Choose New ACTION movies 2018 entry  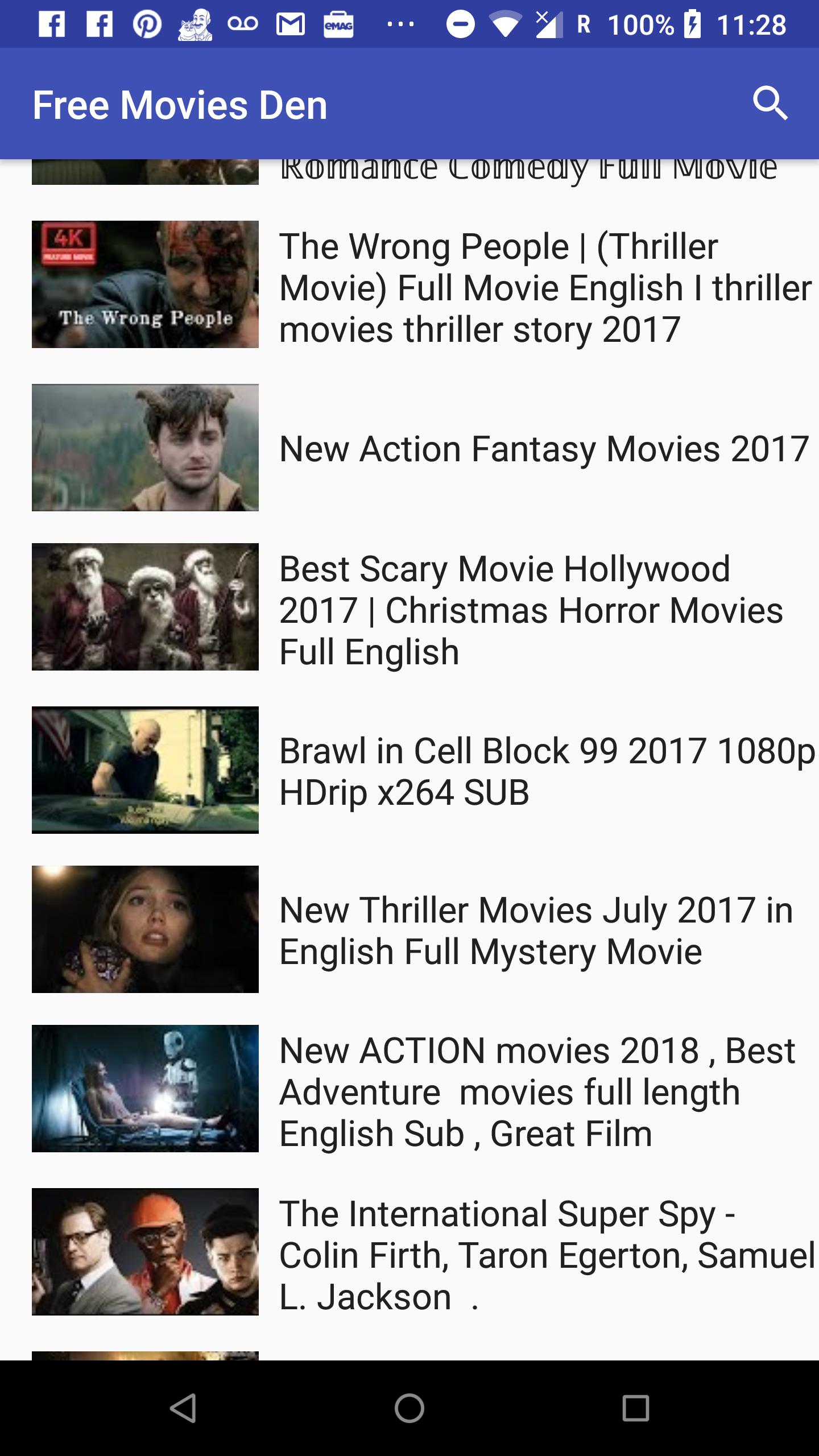point(409,1089)
